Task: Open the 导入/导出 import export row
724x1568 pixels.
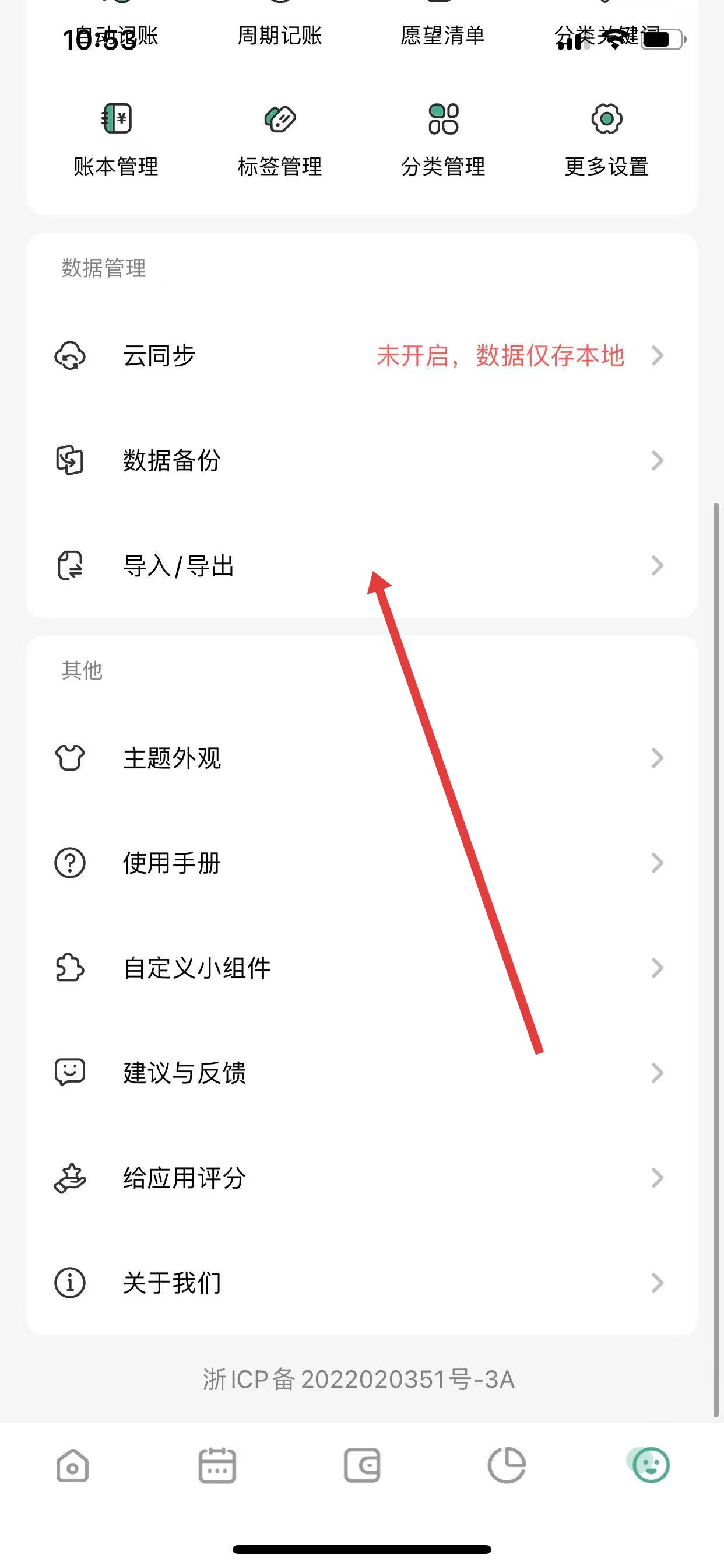Action: [x=361, y=565]
